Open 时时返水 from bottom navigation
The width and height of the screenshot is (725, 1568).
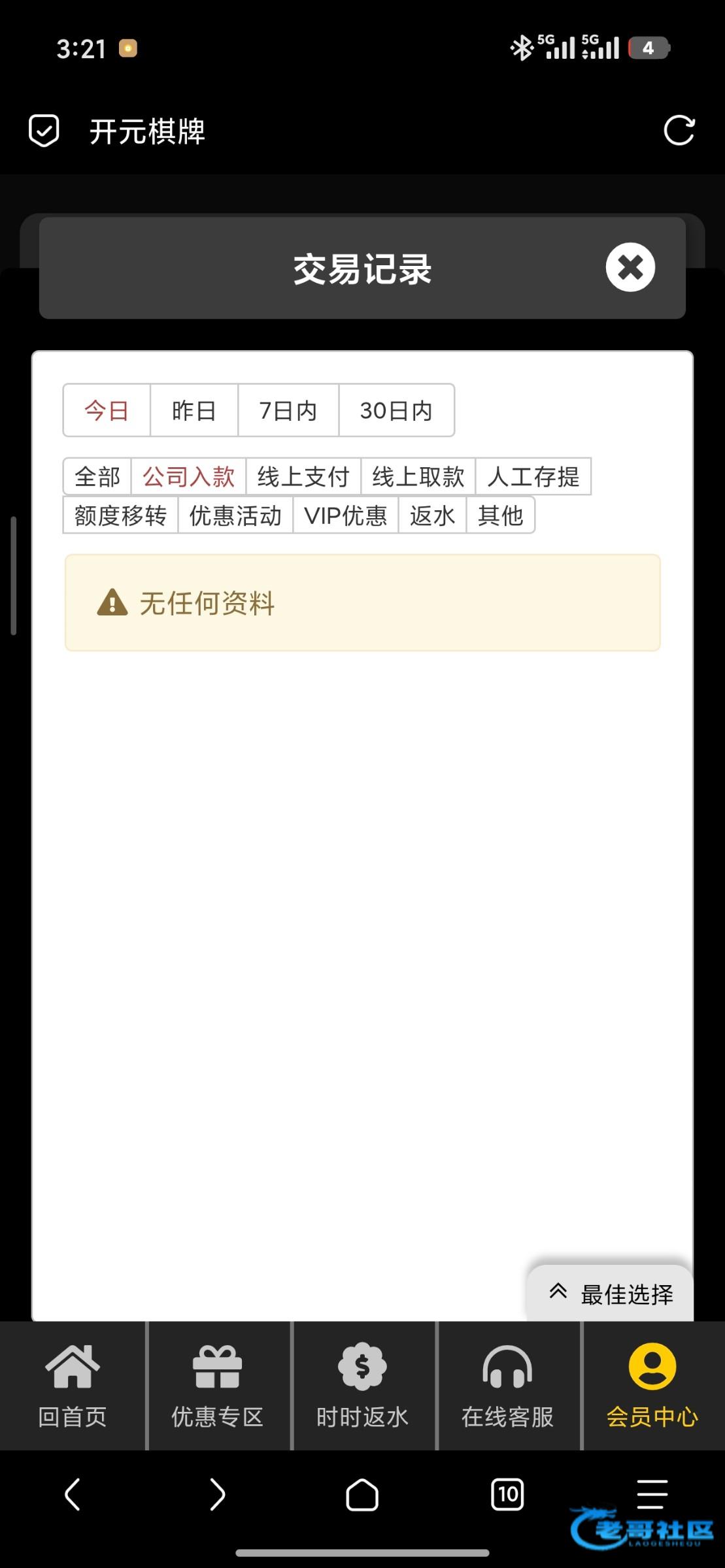point(363,1386)
